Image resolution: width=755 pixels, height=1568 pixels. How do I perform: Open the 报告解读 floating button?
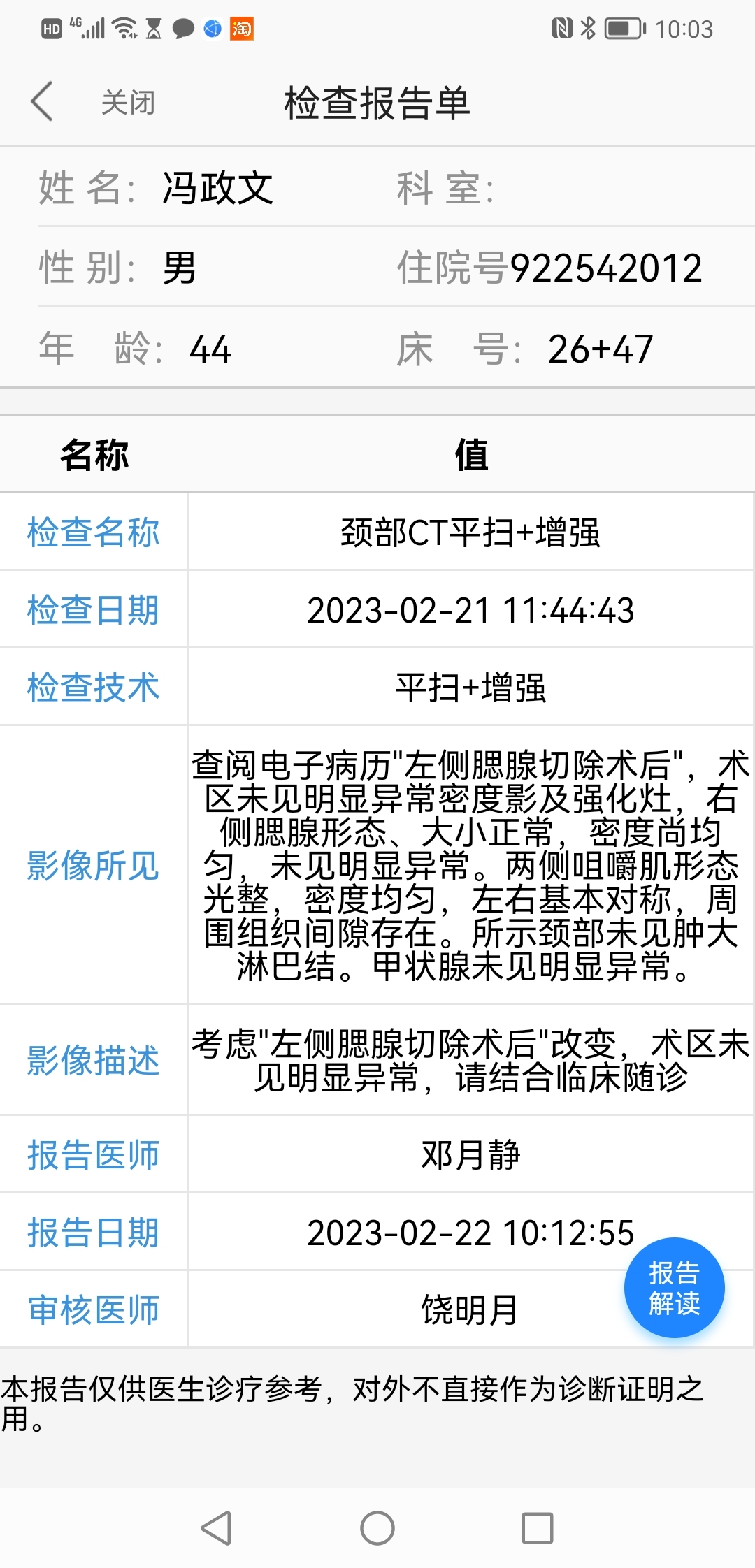point(674,1288)
